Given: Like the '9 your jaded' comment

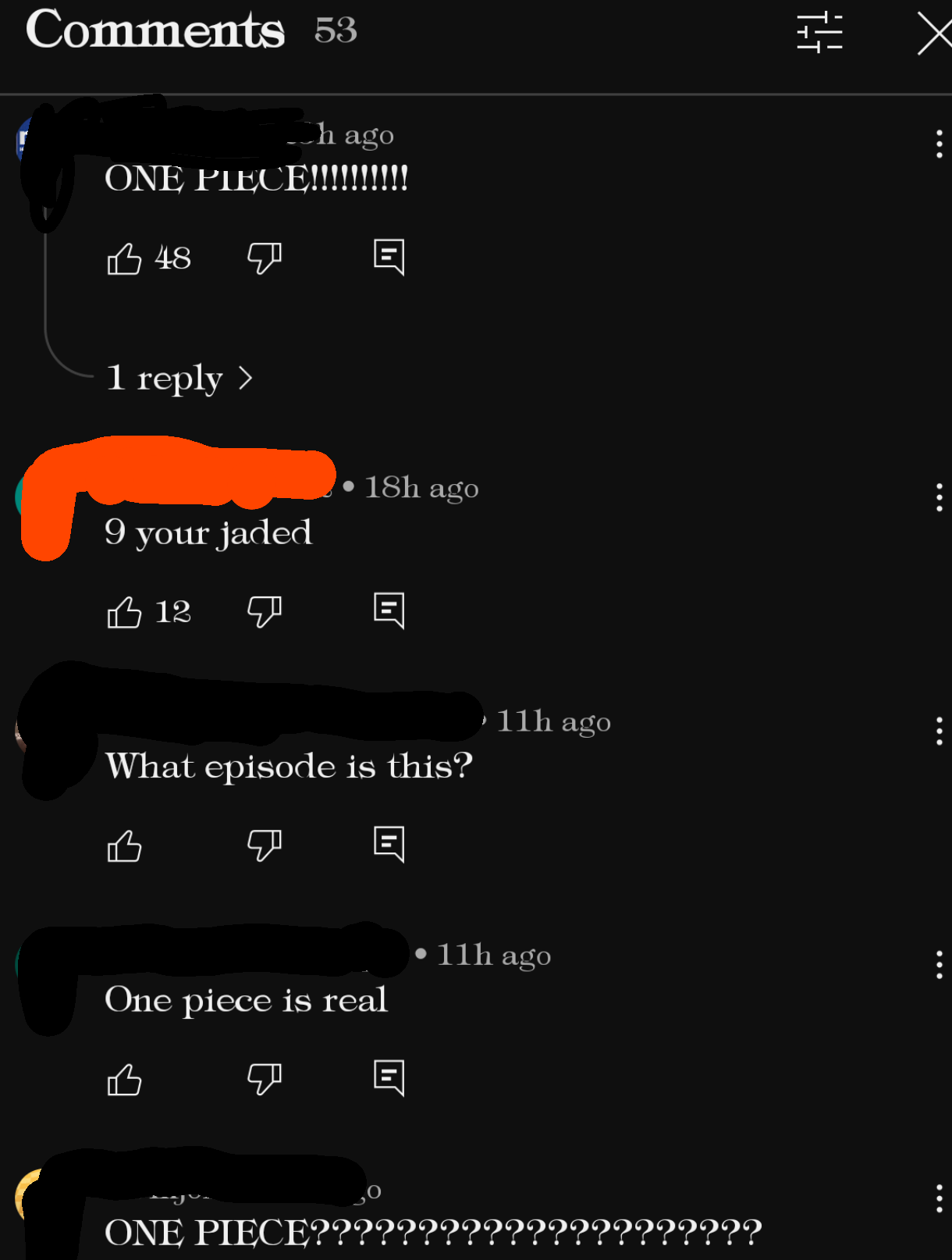Looking at the screenshot, I should (x=124, y=612).
